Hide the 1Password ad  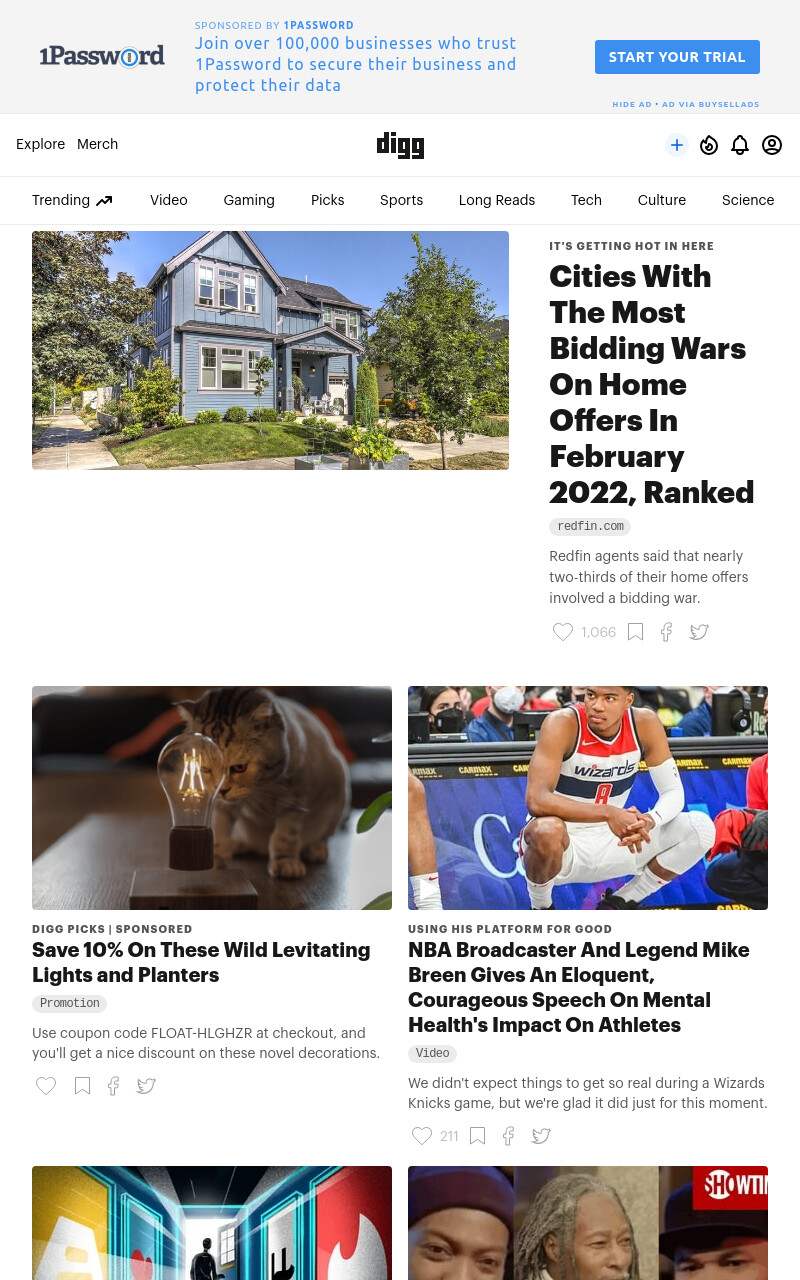point(632,104)
